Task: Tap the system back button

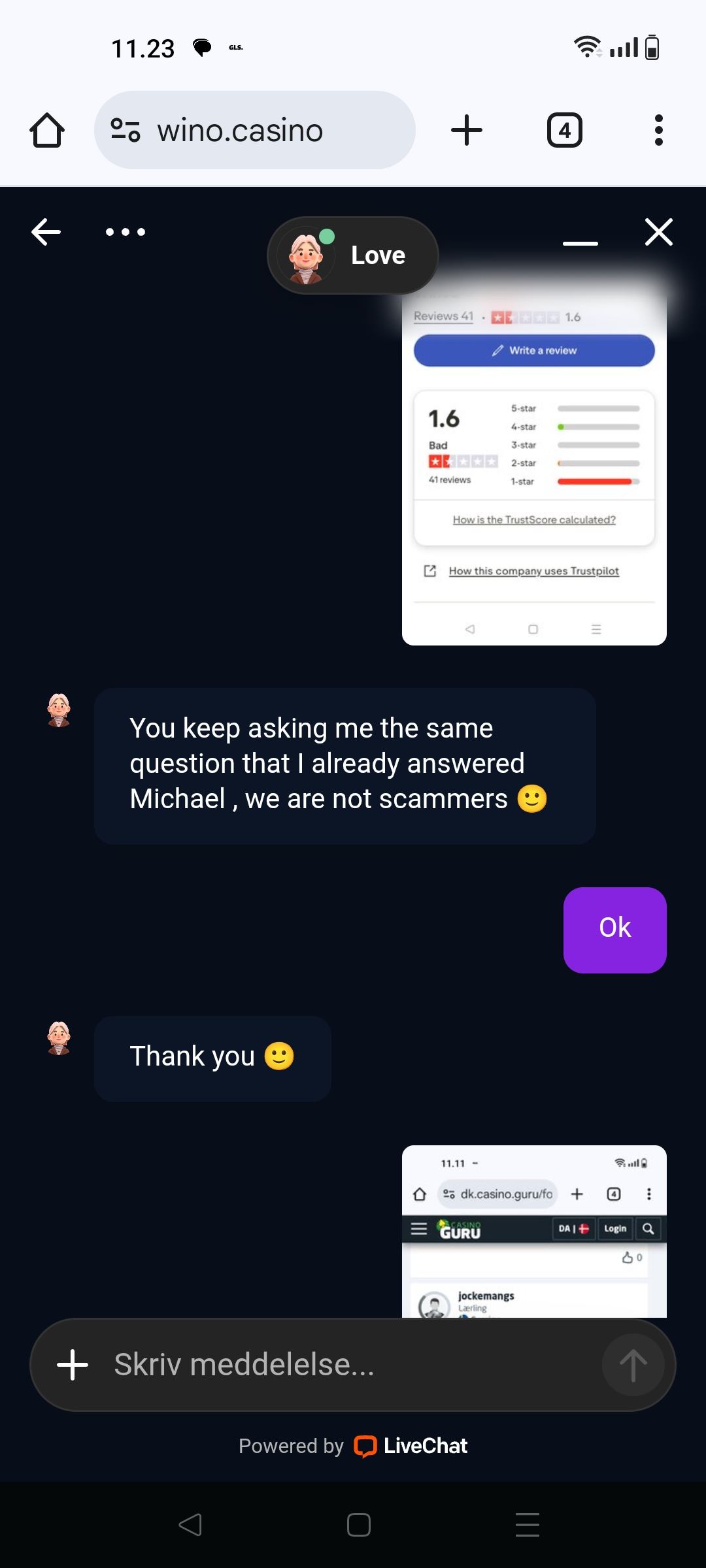Action: click(x=190, y=1525)
